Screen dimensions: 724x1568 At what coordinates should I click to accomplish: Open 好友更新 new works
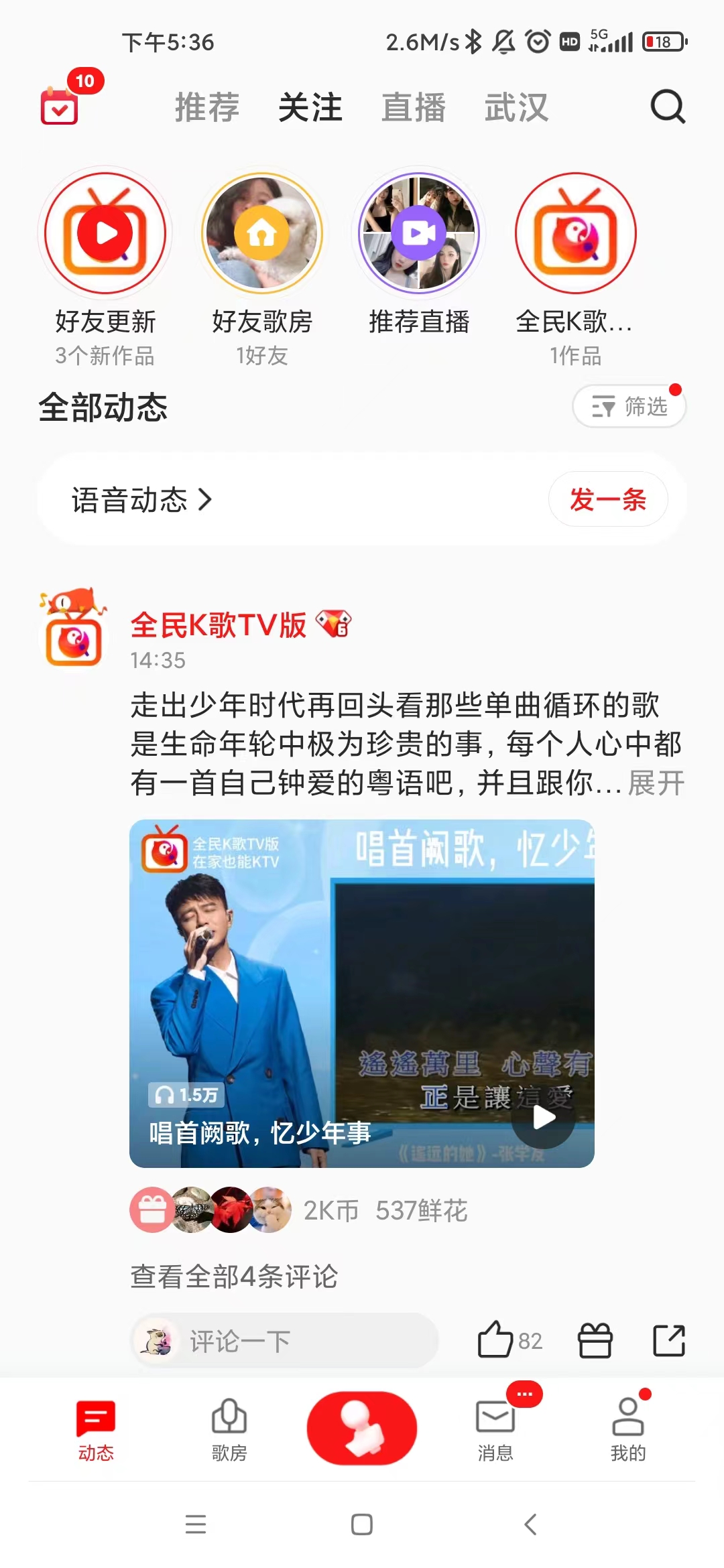(105, 233)
